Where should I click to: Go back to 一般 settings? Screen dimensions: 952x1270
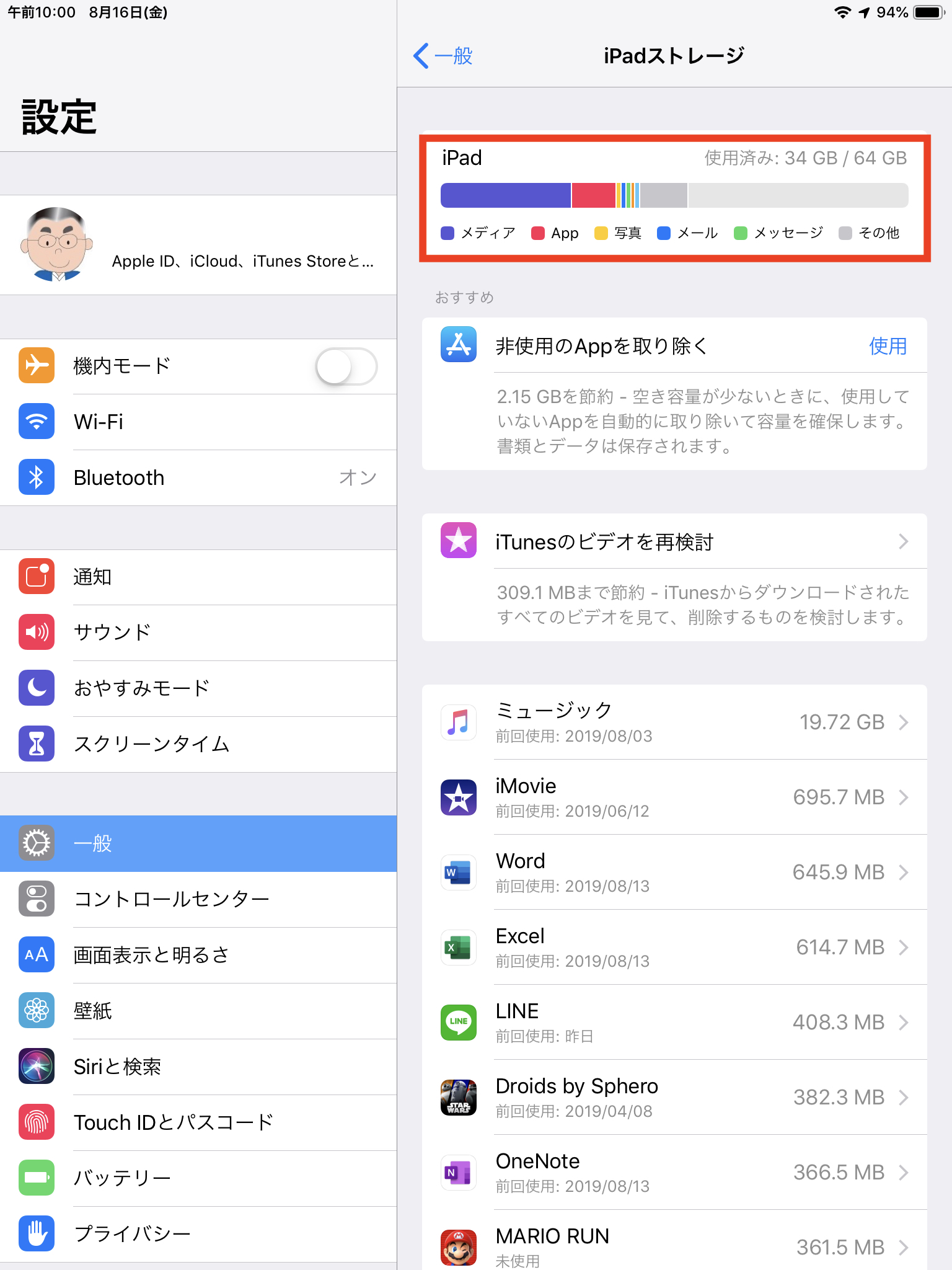click(443, 56)
